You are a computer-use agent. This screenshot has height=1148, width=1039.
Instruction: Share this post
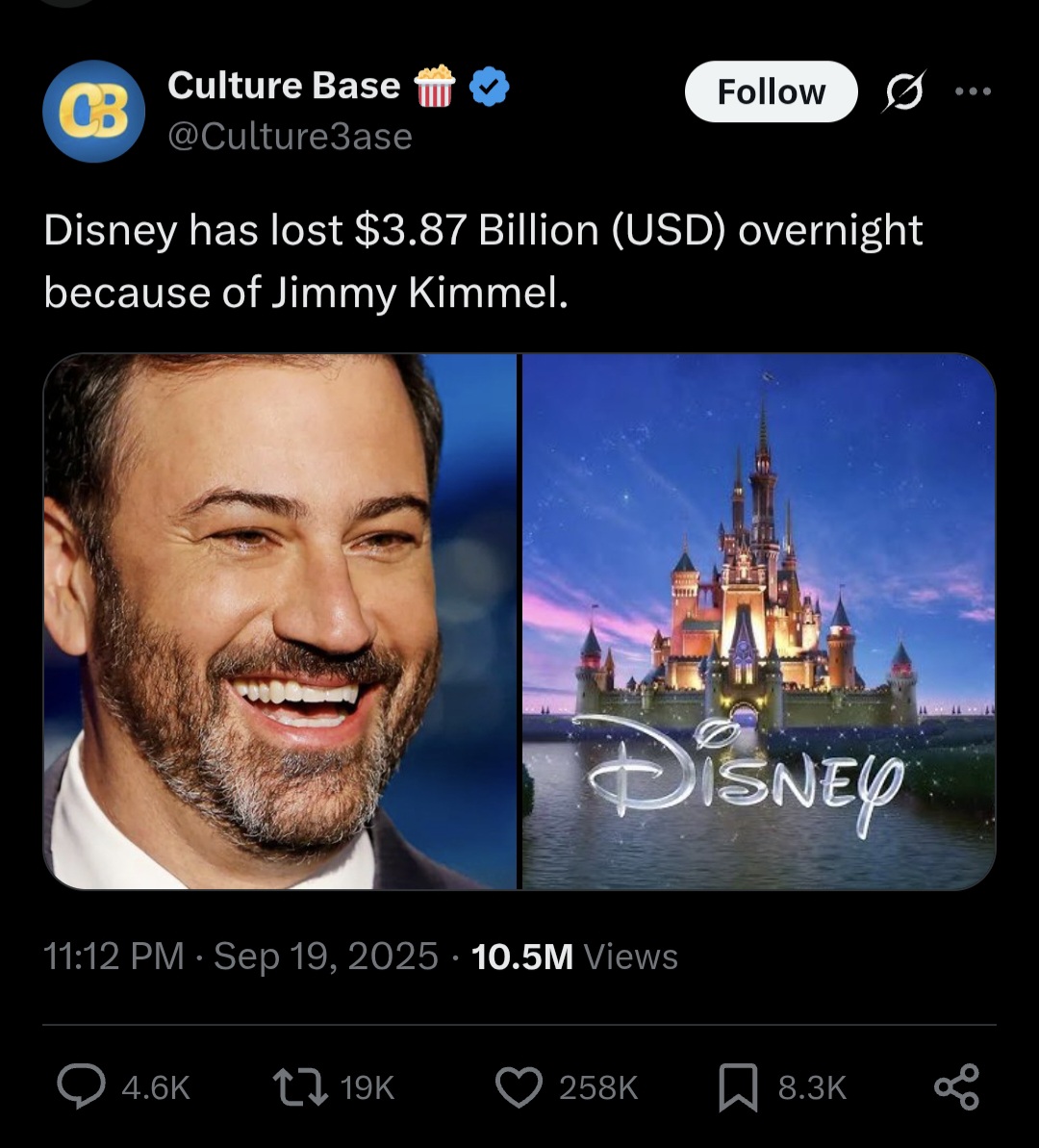click(x=956, y=1086)
